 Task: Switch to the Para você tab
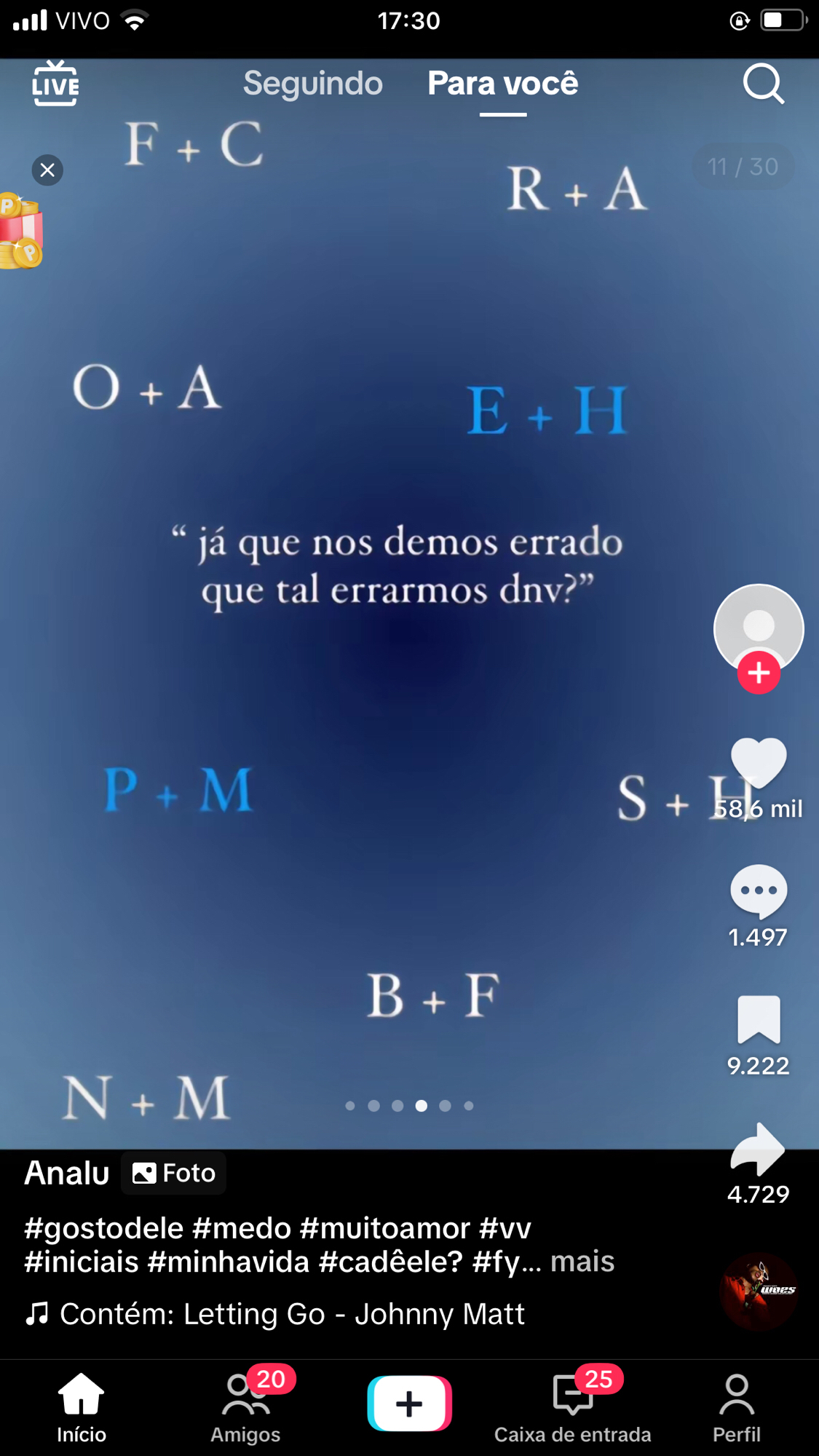click(x=502, y=84)
